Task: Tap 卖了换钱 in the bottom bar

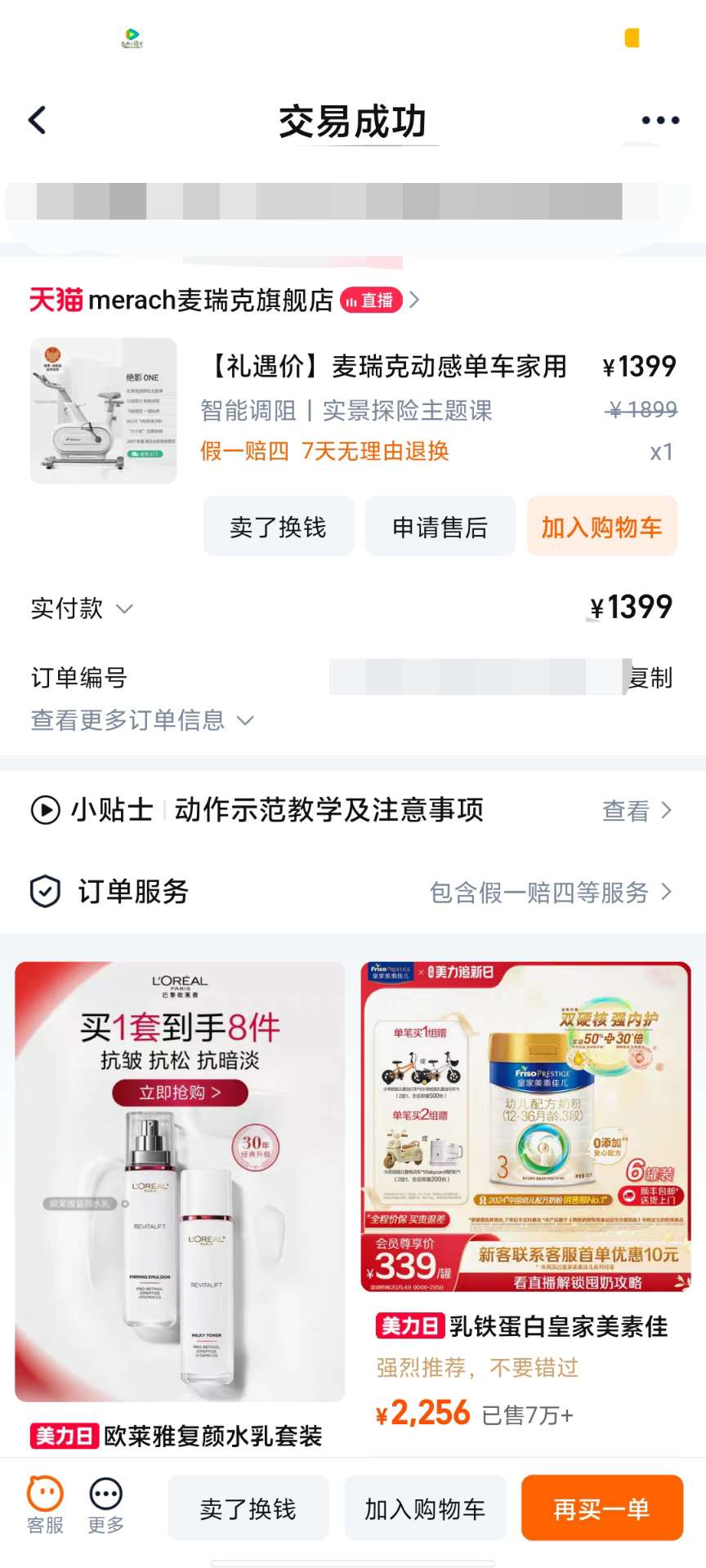Action: [248, 1508]
